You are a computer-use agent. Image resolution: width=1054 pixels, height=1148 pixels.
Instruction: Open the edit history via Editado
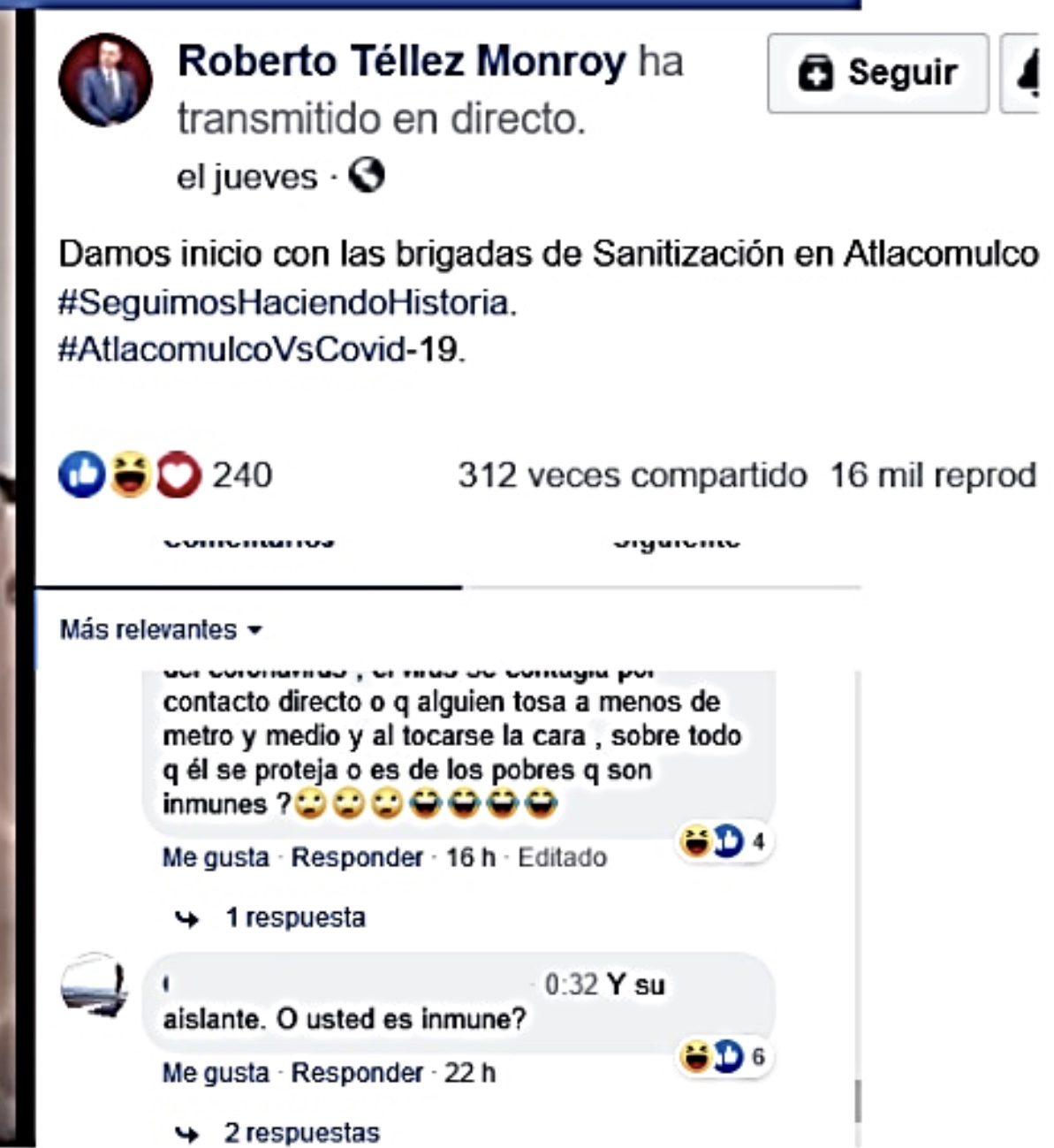pyautogui.click(x=562, y=857)
